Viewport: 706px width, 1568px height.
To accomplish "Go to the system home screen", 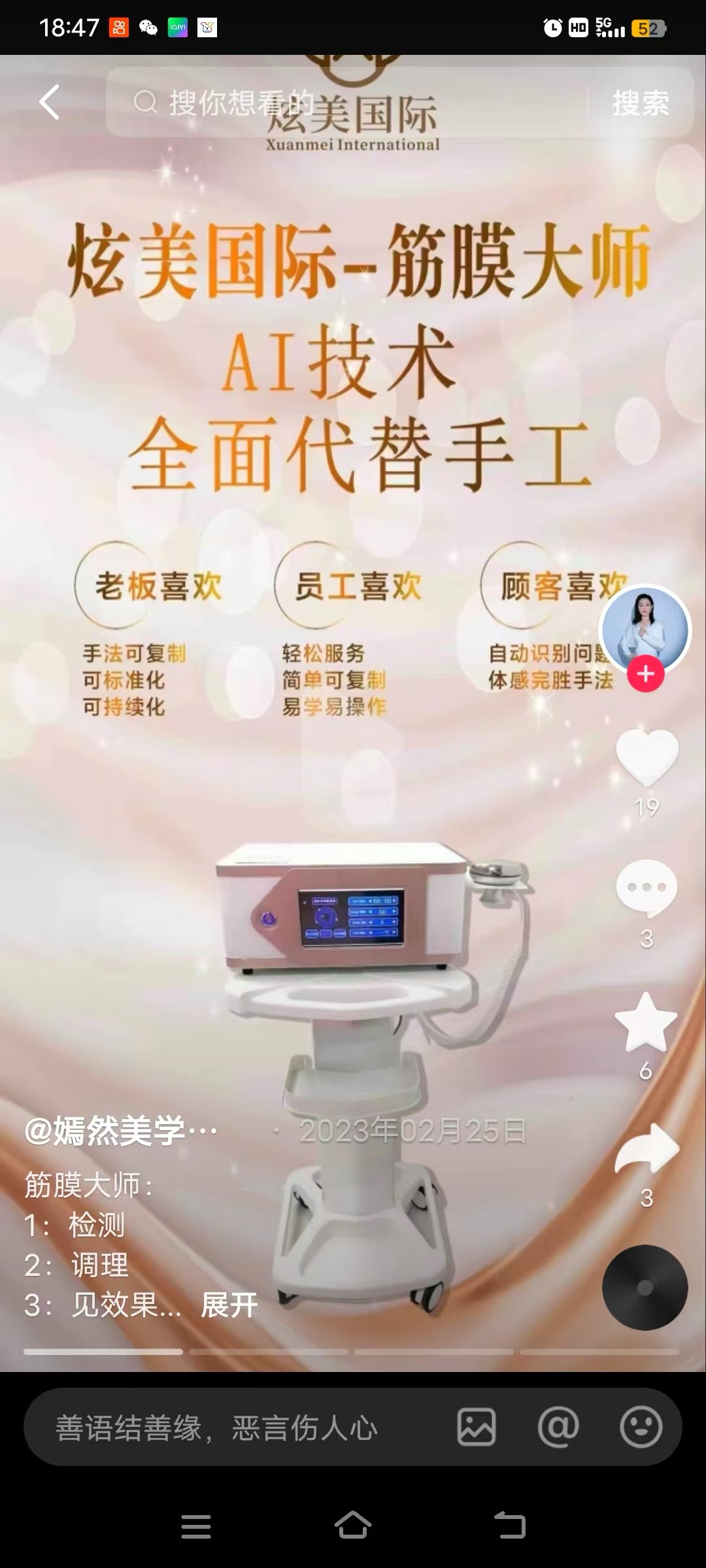I will [x=353, y=1526].
